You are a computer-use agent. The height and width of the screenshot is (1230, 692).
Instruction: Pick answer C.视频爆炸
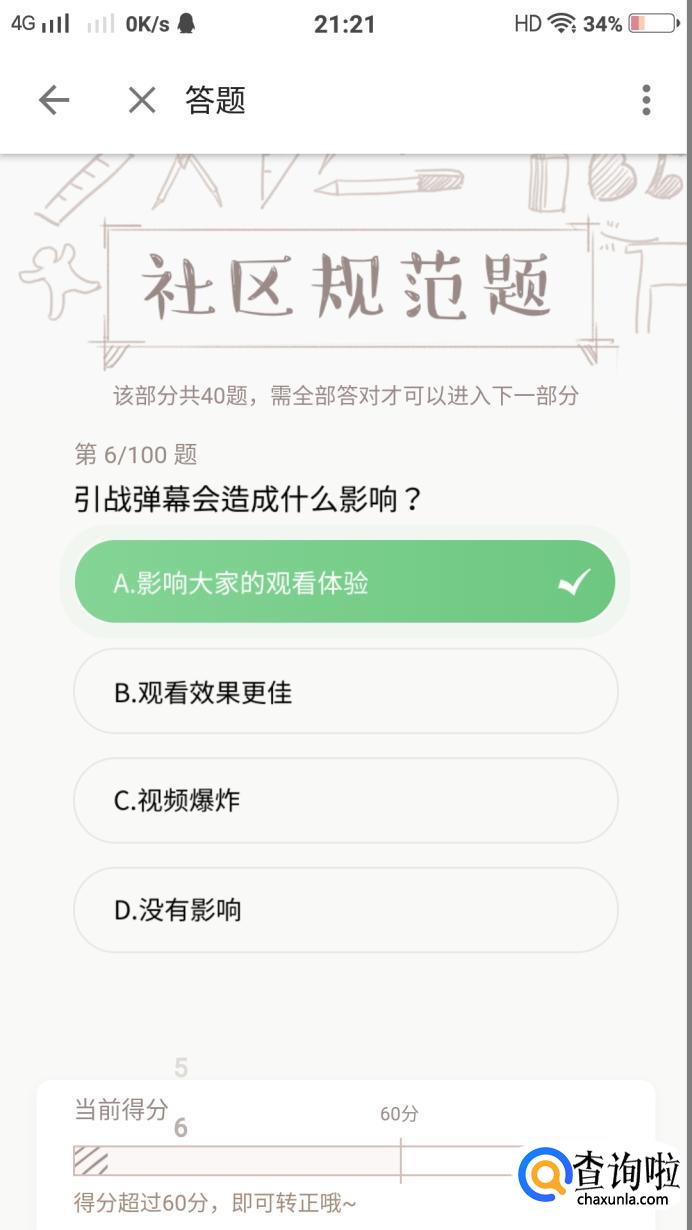[x=344, y=801]
